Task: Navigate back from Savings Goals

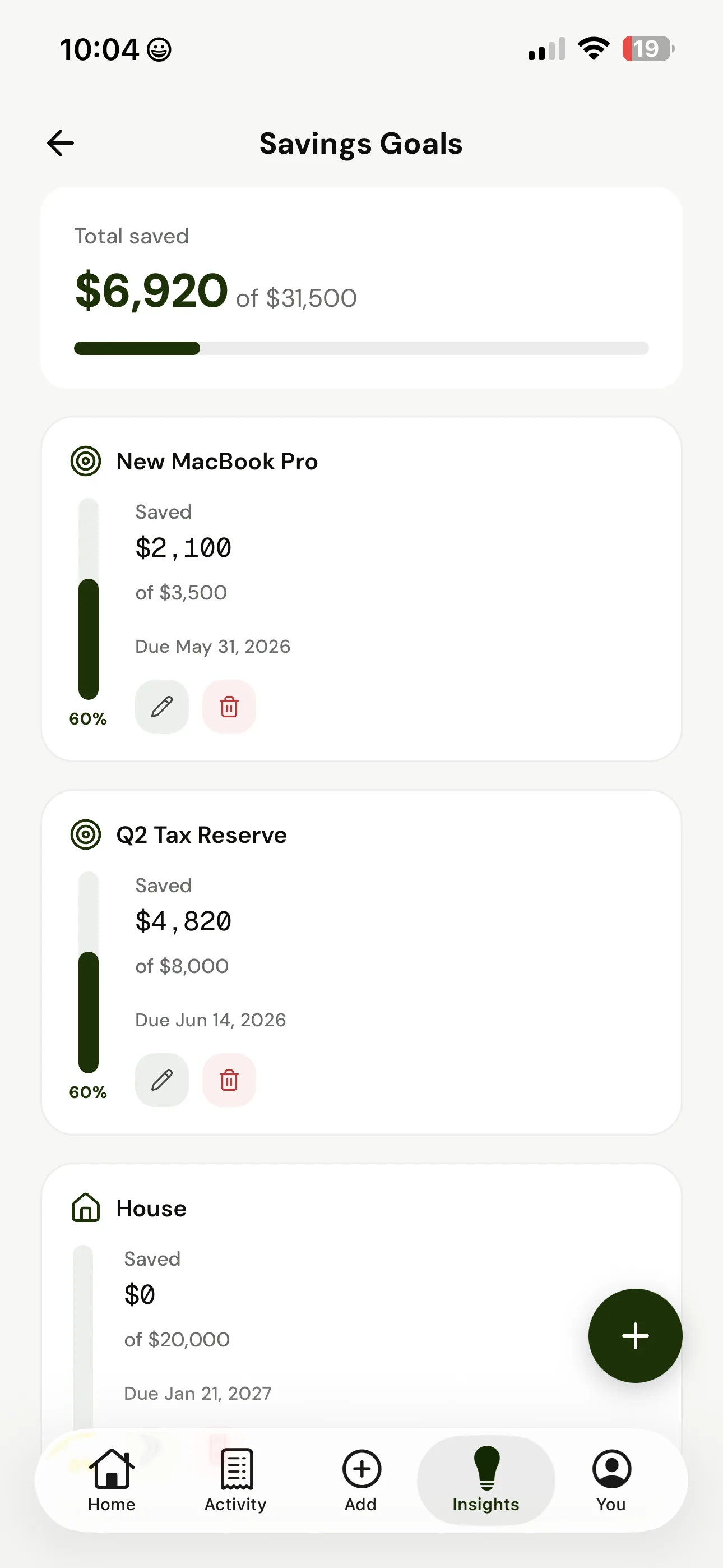Action: [x=59, y=143]
